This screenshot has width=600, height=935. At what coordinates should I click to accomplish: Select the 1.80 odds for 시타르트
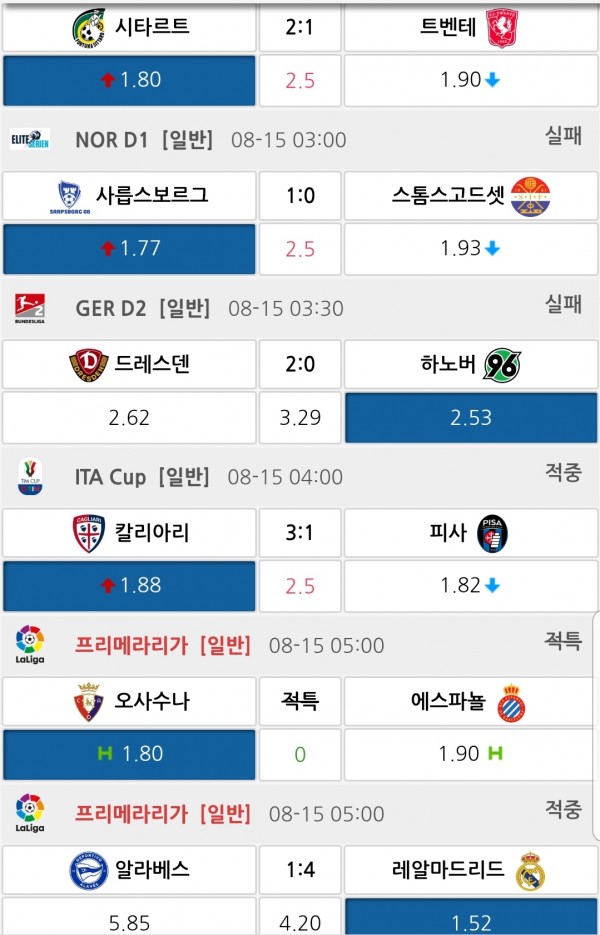click(128, 80)
